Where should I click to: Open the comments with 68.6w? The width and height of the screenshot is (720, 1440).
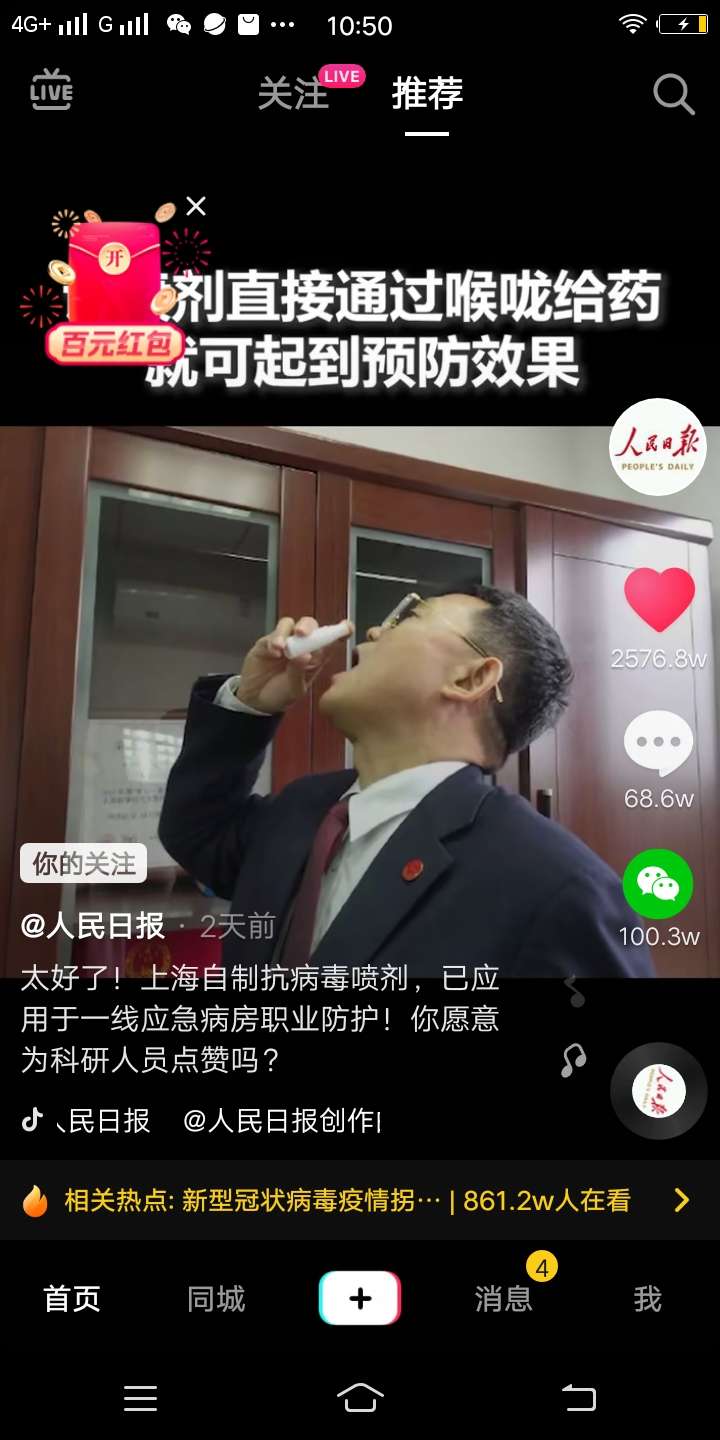click(659, 743)
